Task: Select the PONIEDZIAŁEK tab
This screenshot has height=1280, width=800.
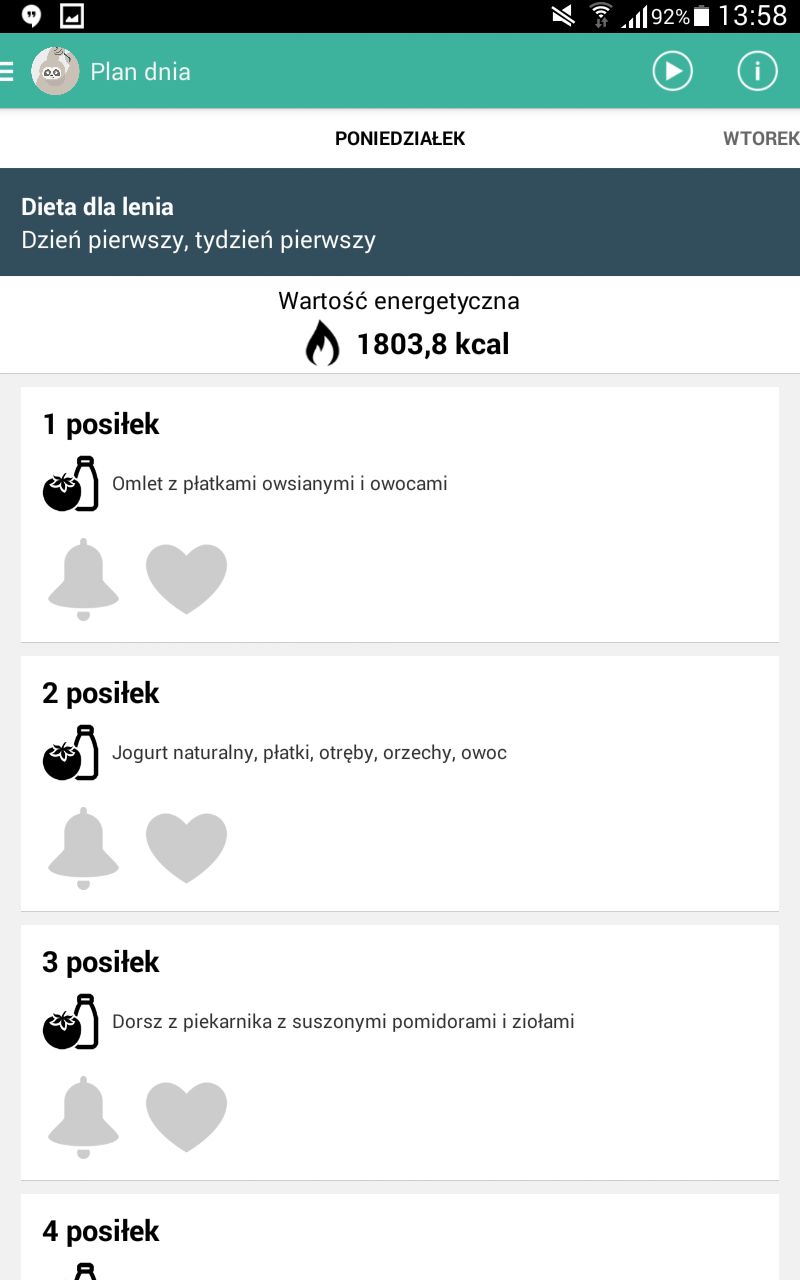Action: click(400, 139)
